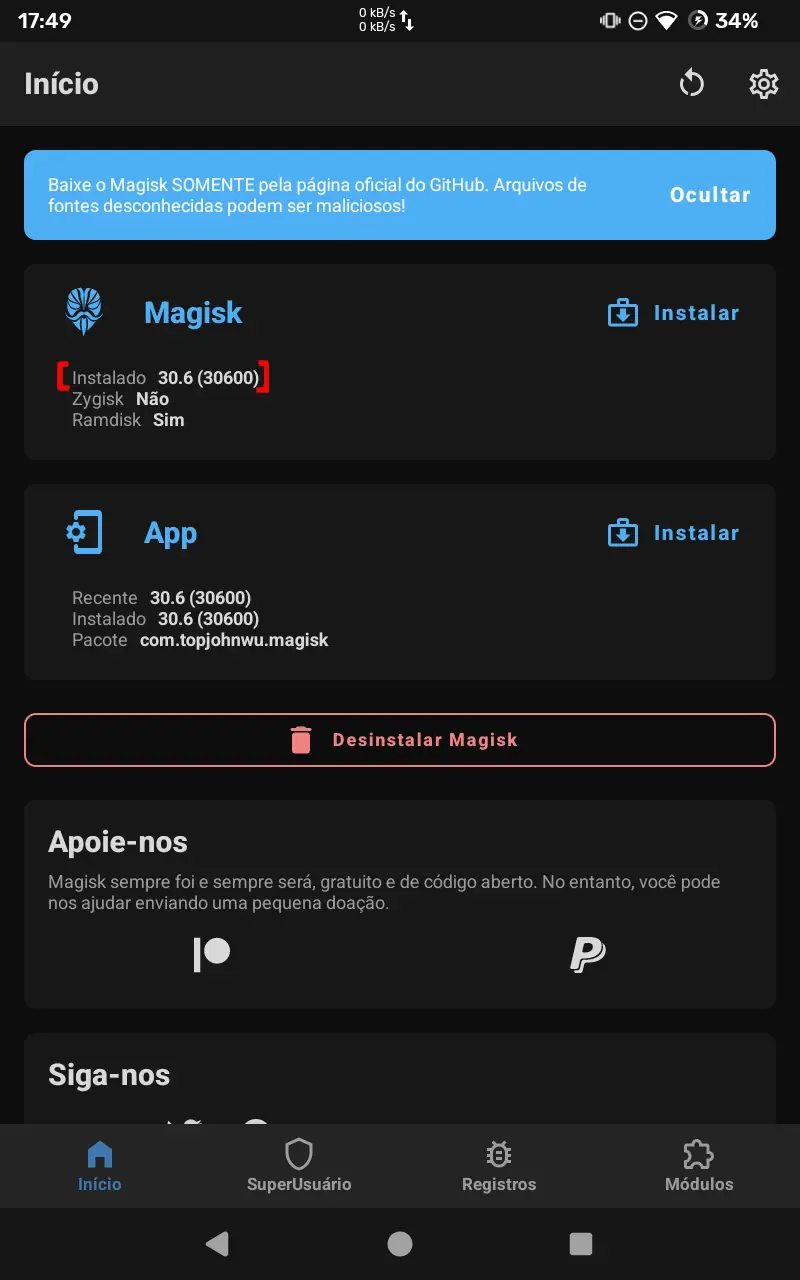
Task: Switch to the Módulos tab
Action: (x=699, y=1166)
